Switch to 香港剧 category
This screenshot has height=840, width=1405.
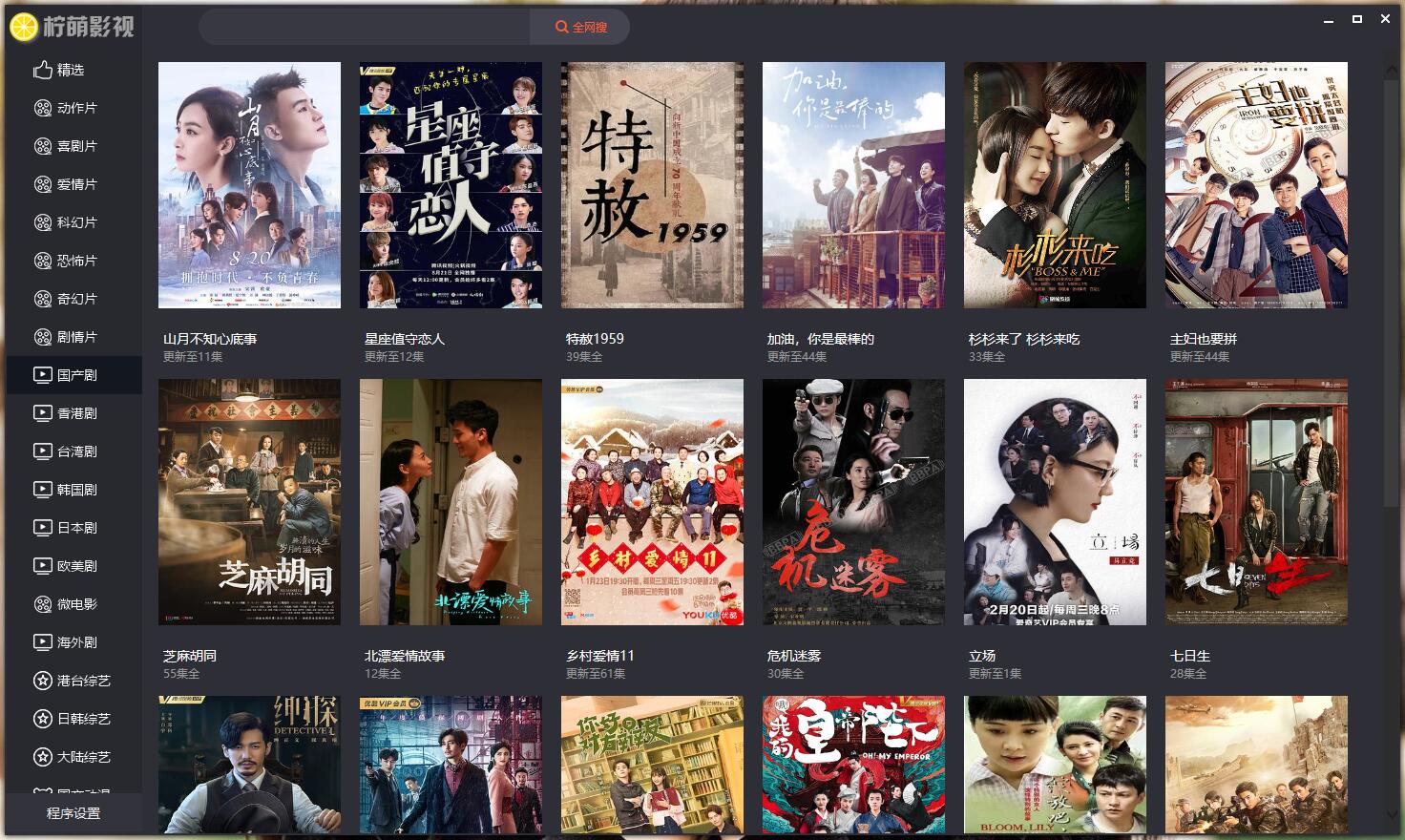tap(76, 413)
